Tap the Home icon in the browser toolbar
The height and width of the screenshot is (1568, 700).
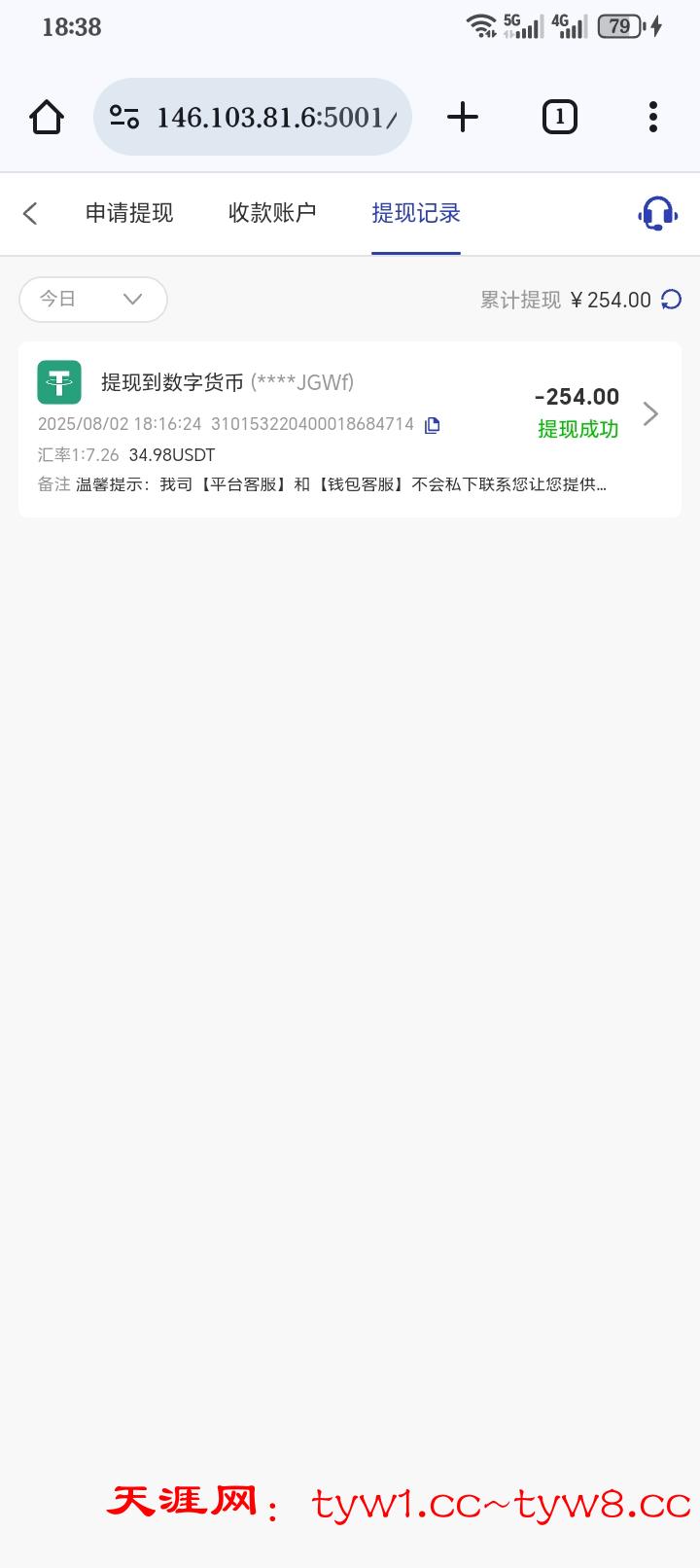[x=46, y=117]
